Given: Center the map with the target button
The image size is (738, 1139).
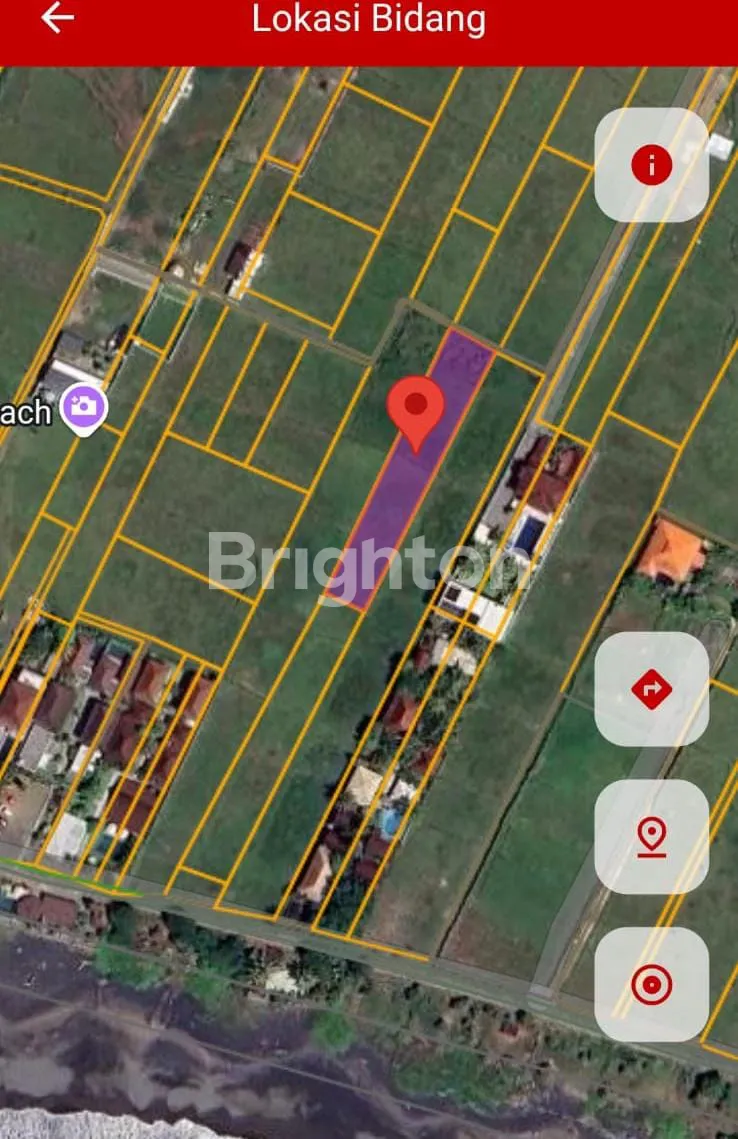Looking at the screenshot, I should tap(651, 985).
